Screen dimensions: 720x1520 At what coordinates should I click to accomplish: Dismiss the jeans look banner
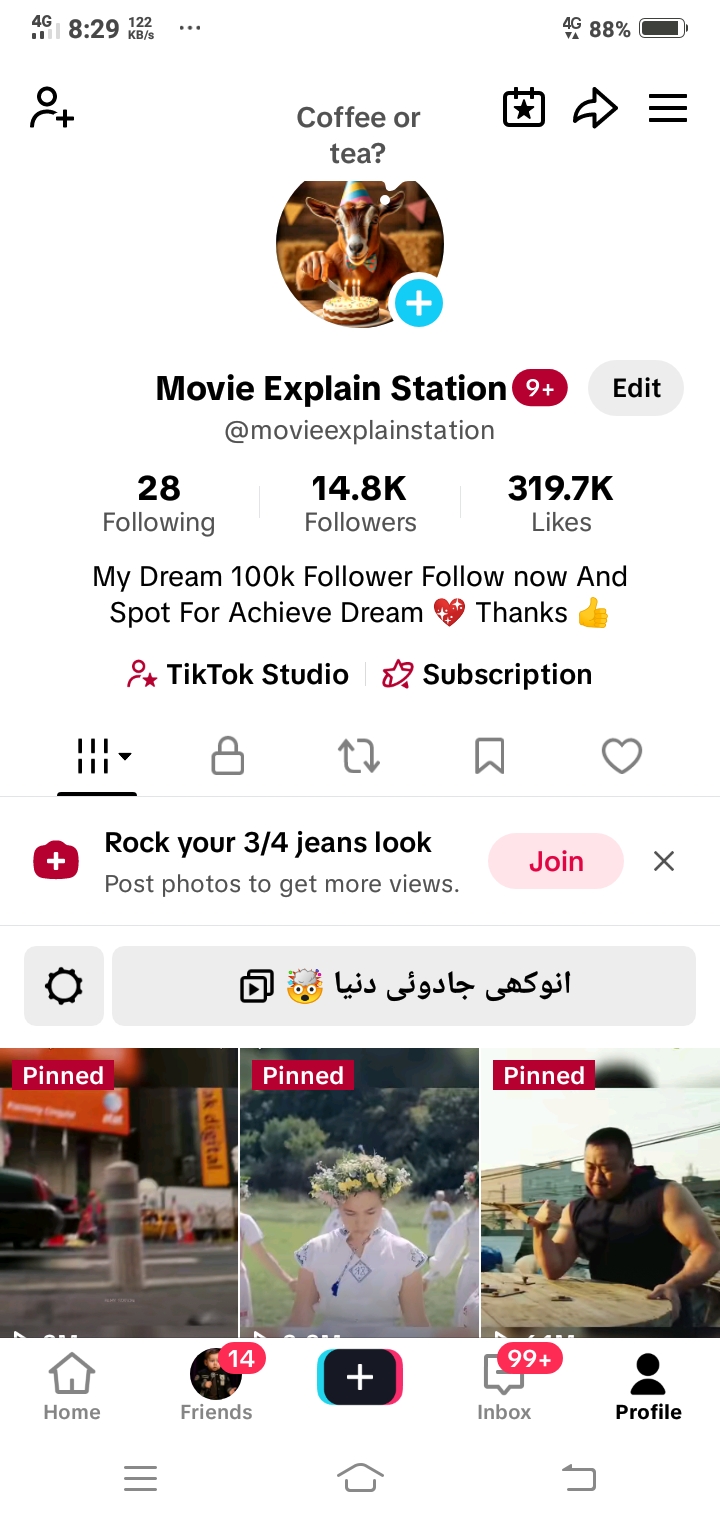tap(664, 861)
